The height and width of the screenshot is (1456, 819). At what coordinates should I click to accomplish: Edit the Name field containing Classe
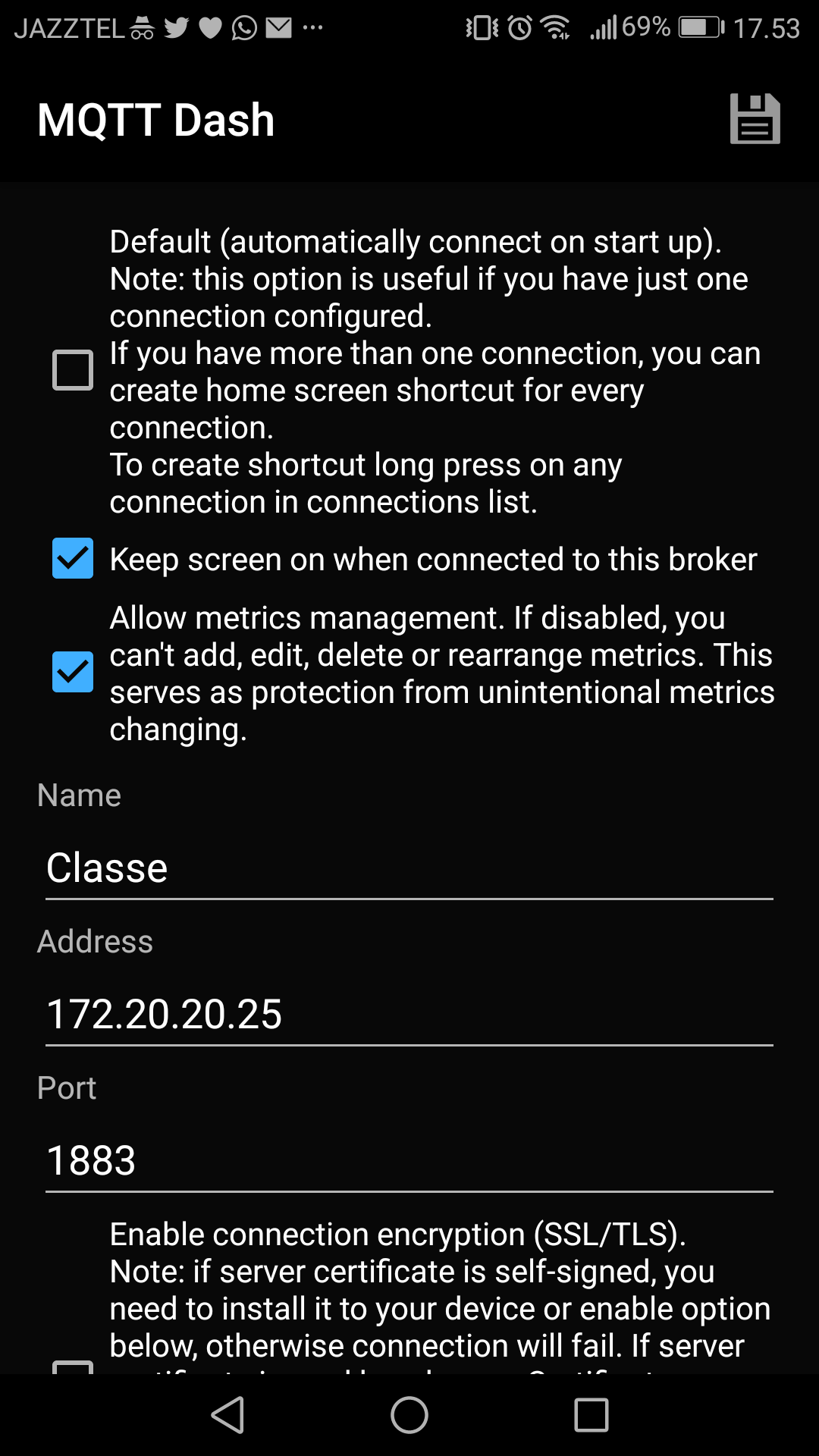(409, 868)
